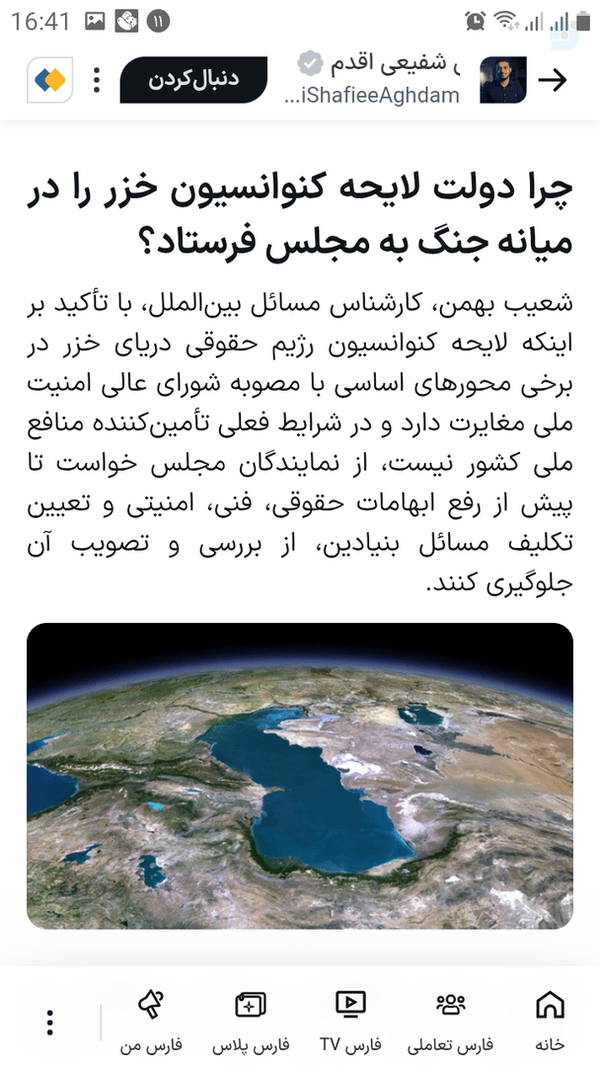Open the فارس من tab
Viewport: 600px width, 1066px height.
click(151, 1018)
